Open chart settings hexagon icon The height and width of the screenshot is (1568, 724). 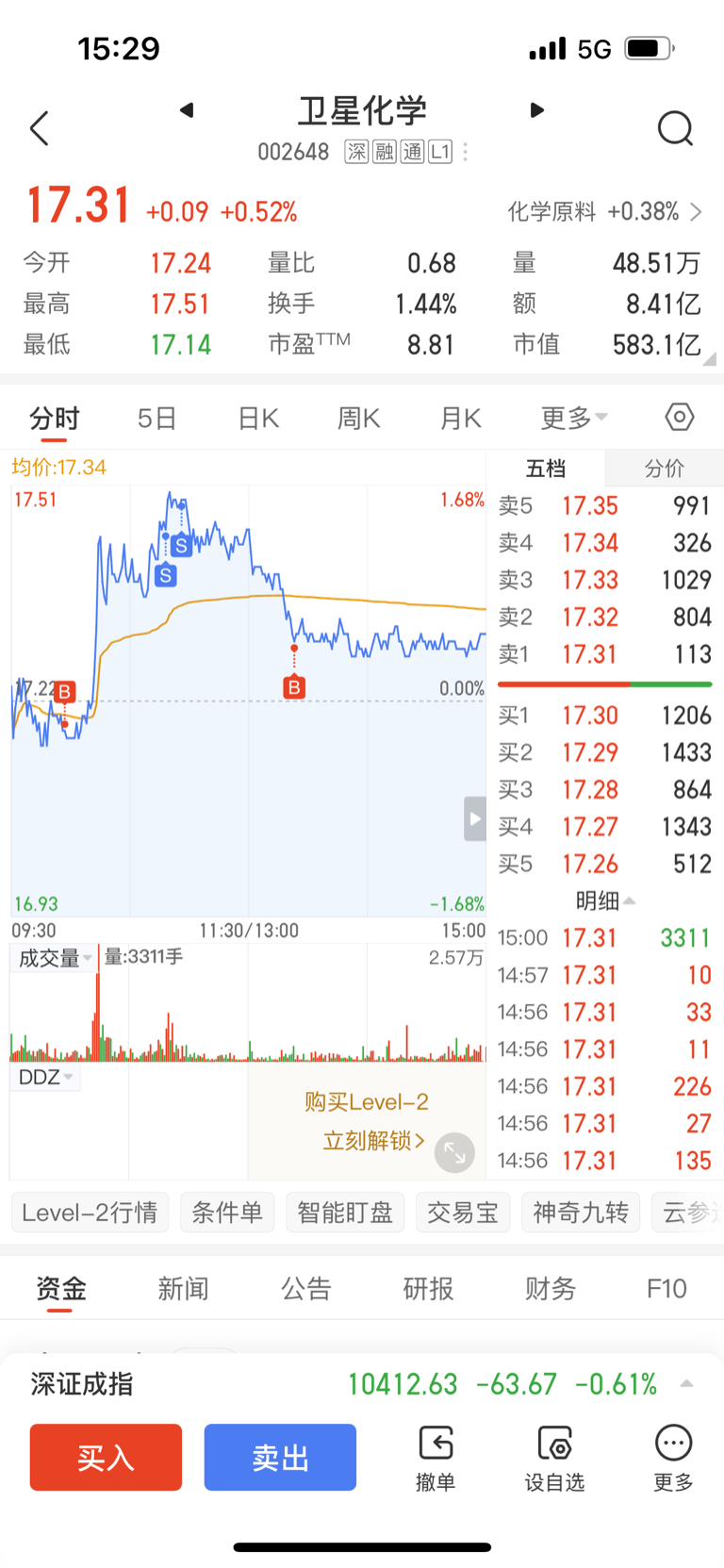pos(680,417)
